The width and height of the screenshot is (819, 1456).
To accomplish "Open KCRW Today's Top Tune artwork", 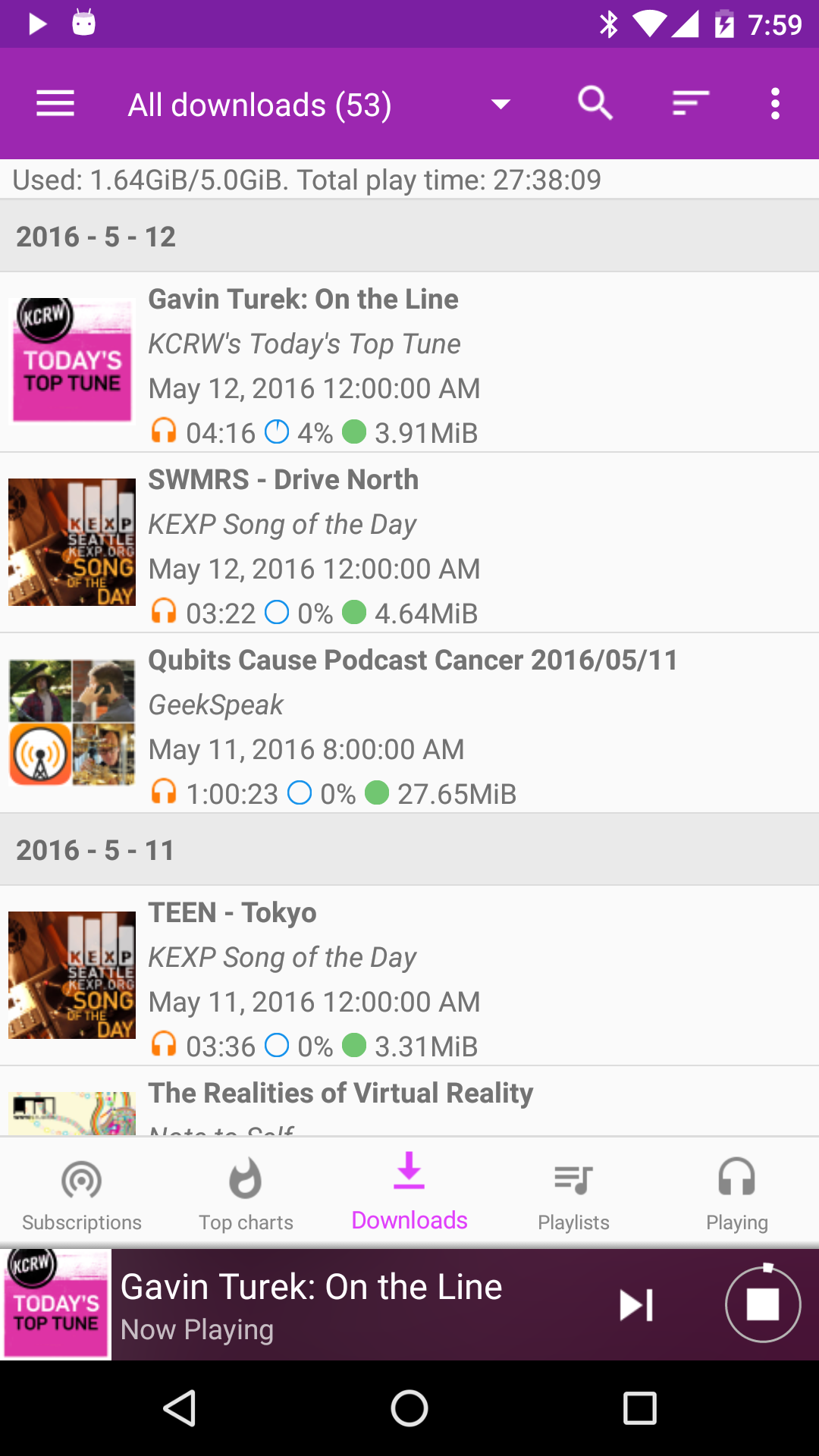I will tap(71, 359).
